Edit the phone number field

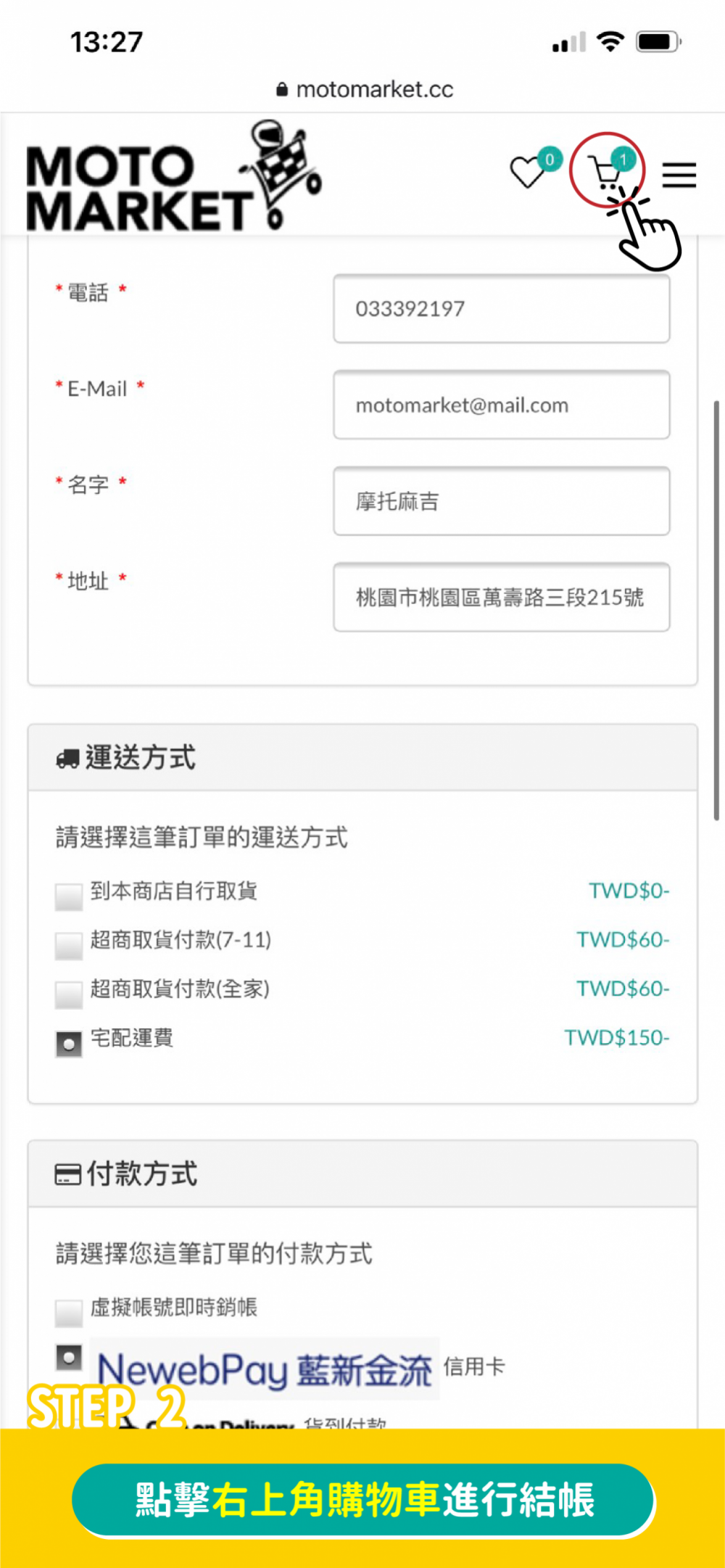(502, 308)
